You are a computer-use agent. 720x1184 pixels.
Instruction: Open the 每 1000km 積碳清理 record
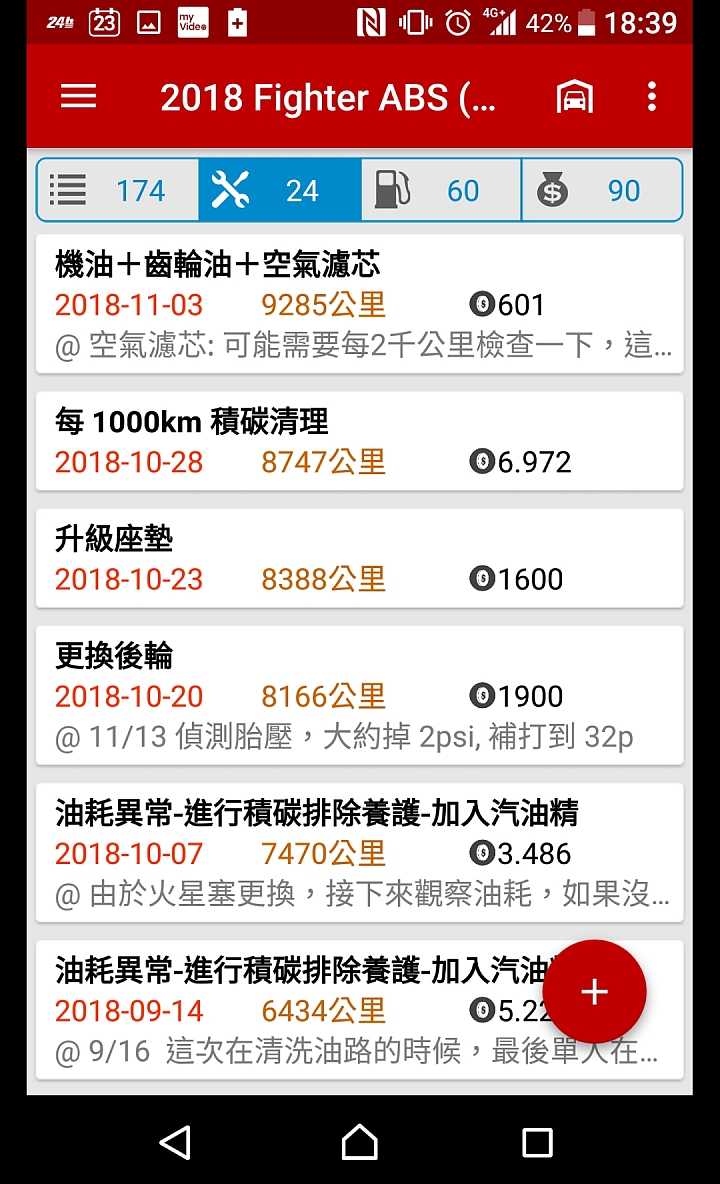360,442
